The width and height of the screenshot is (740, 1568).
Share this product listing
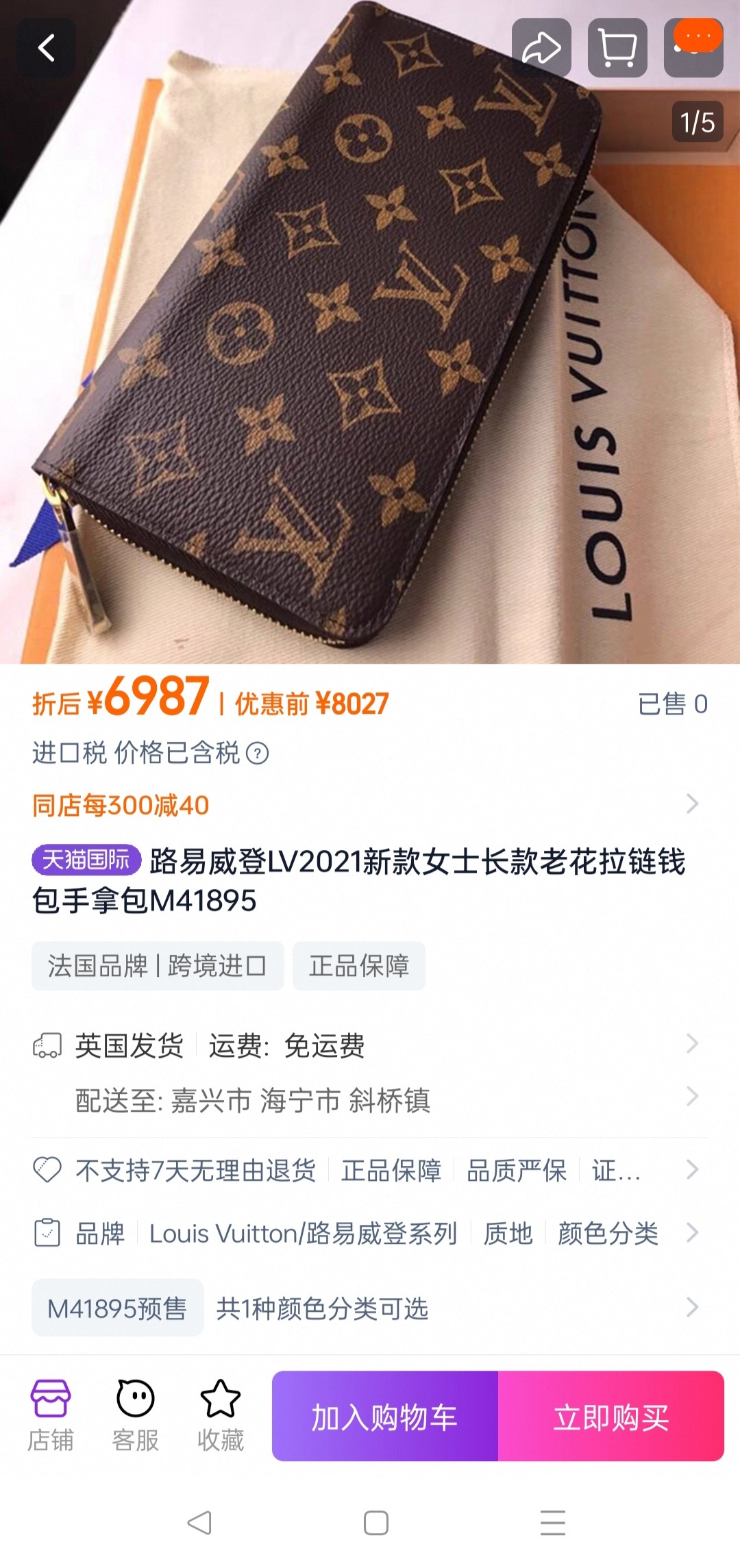(541, 48)
